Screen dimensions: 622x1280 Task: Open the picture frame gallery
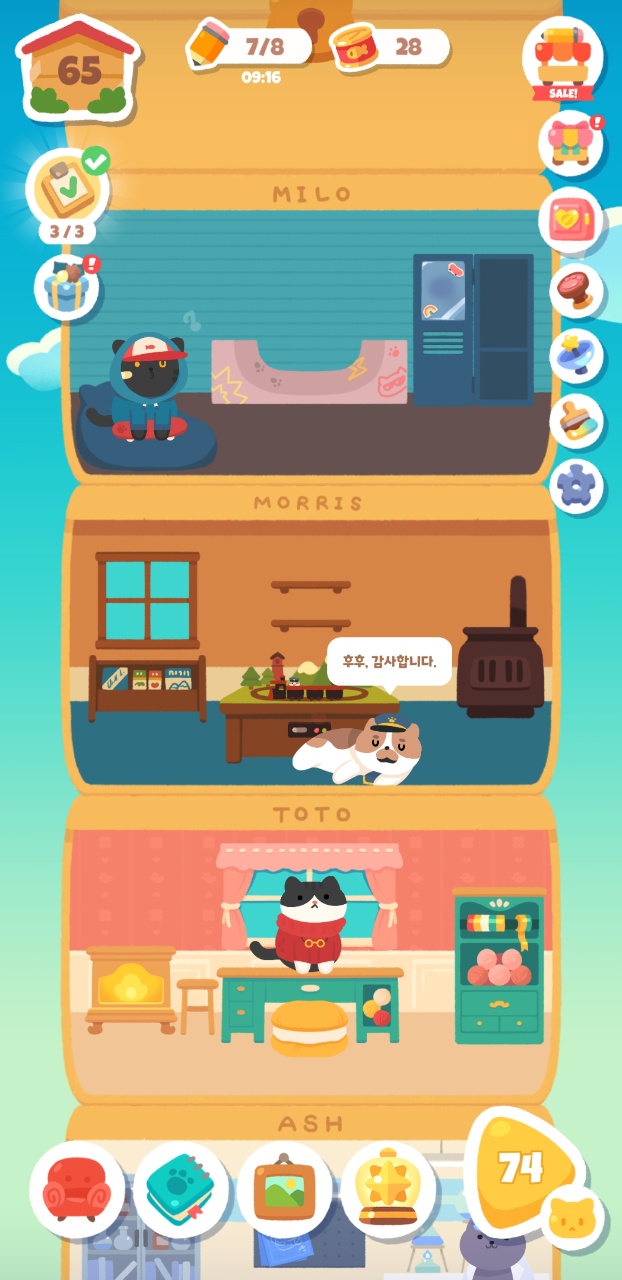(285, 1190)
